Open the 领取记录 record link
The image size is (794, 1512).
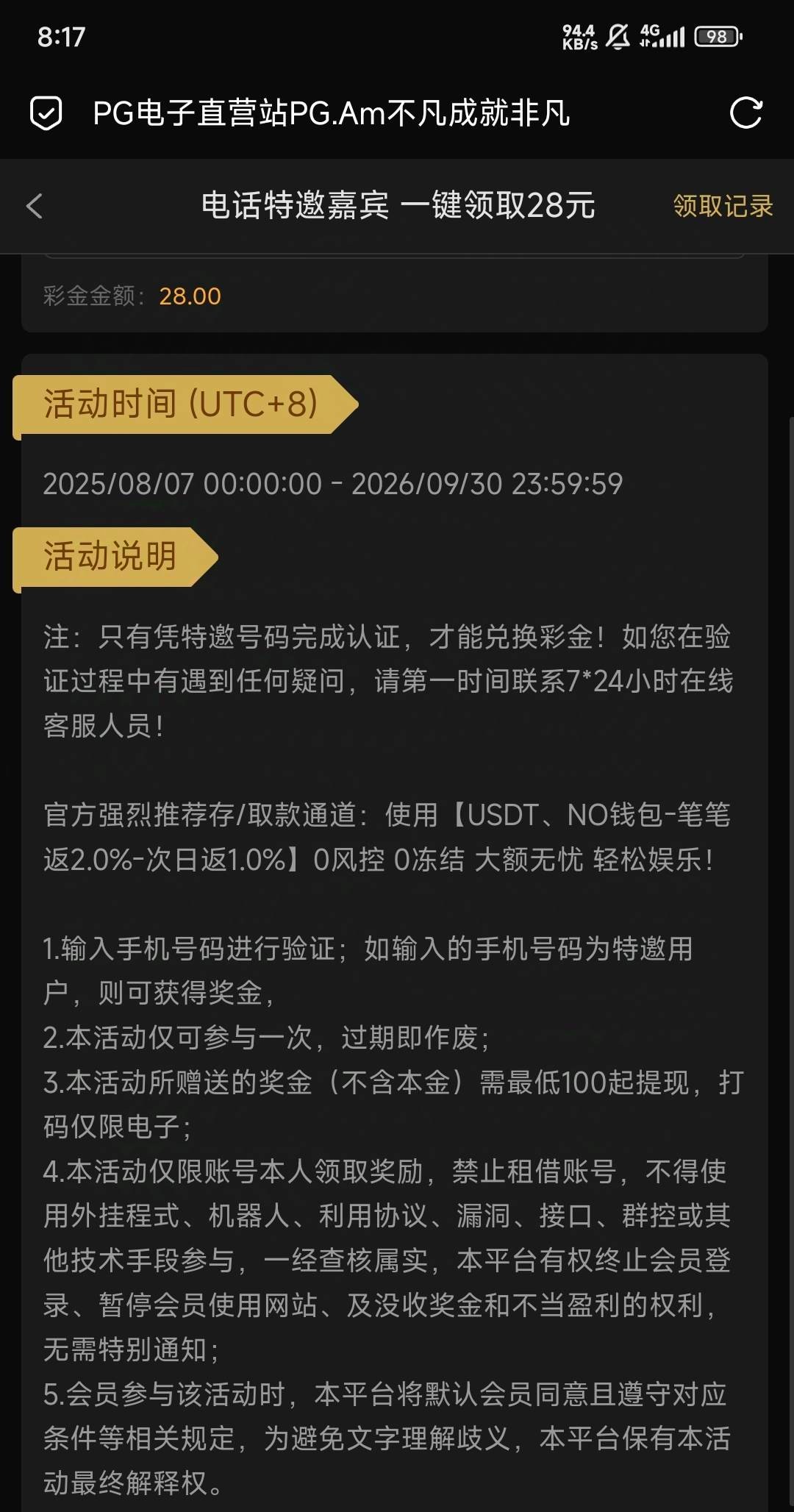[720, 208]
